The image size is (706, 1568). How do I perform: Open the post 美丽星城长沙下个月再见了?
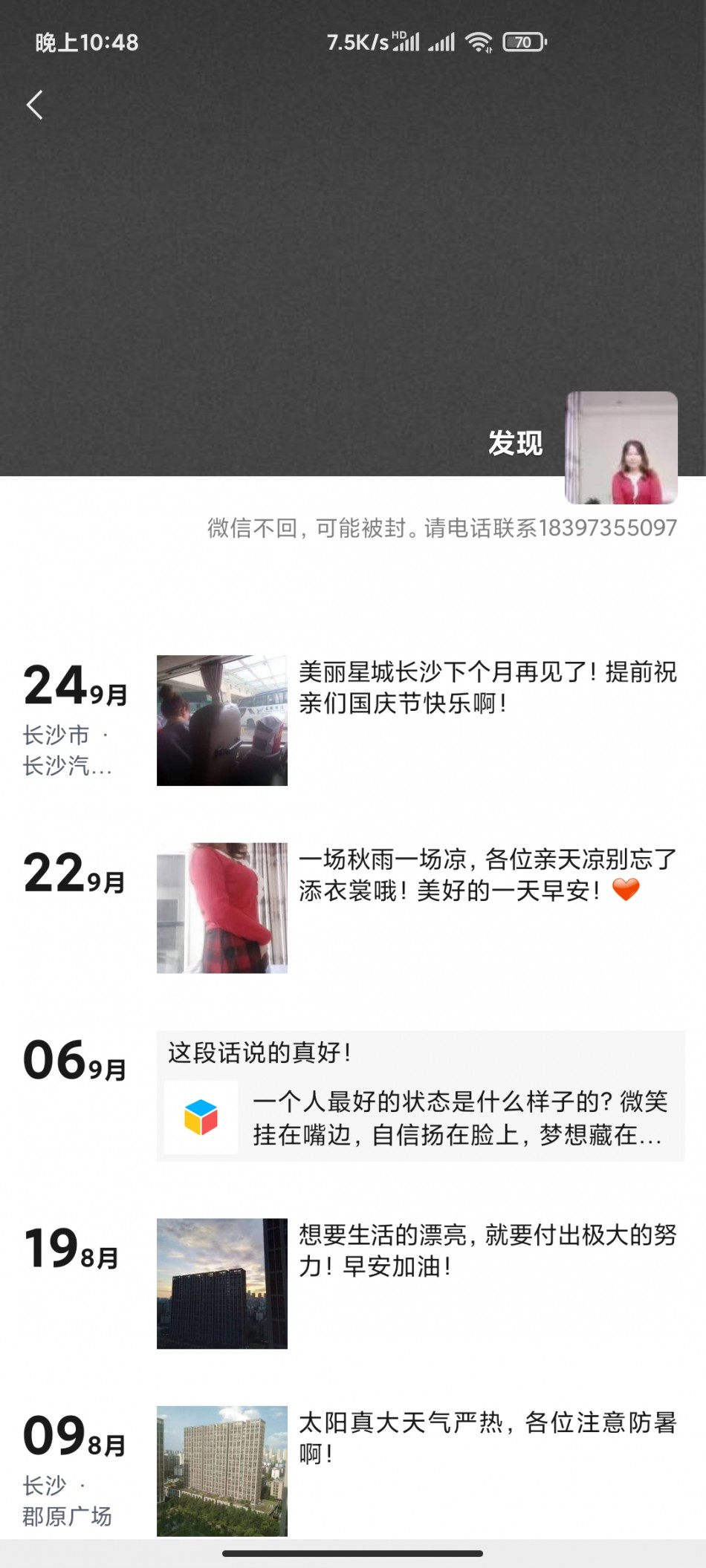click(487, 687)
